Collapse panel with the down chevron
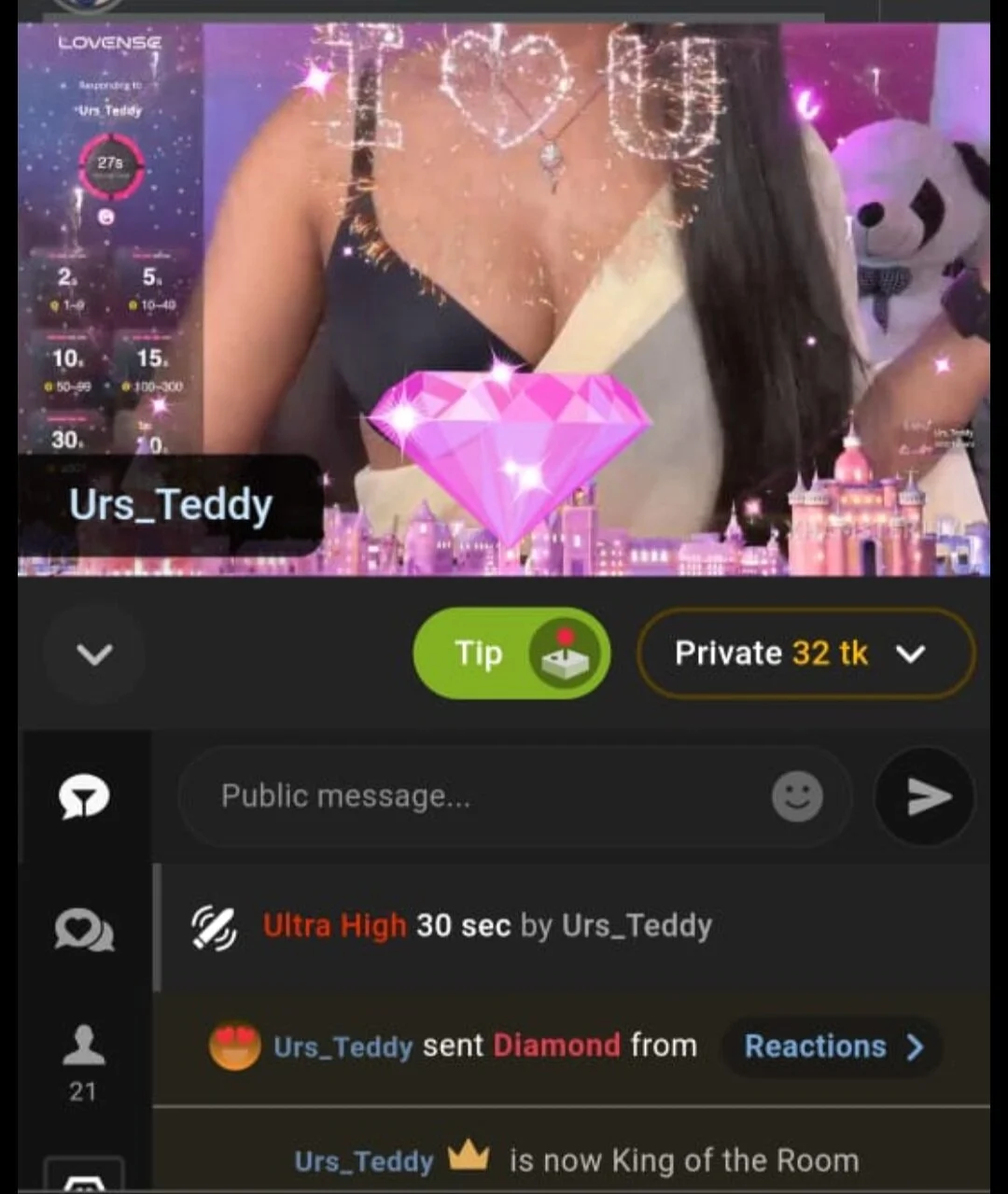 click(94, 653)
